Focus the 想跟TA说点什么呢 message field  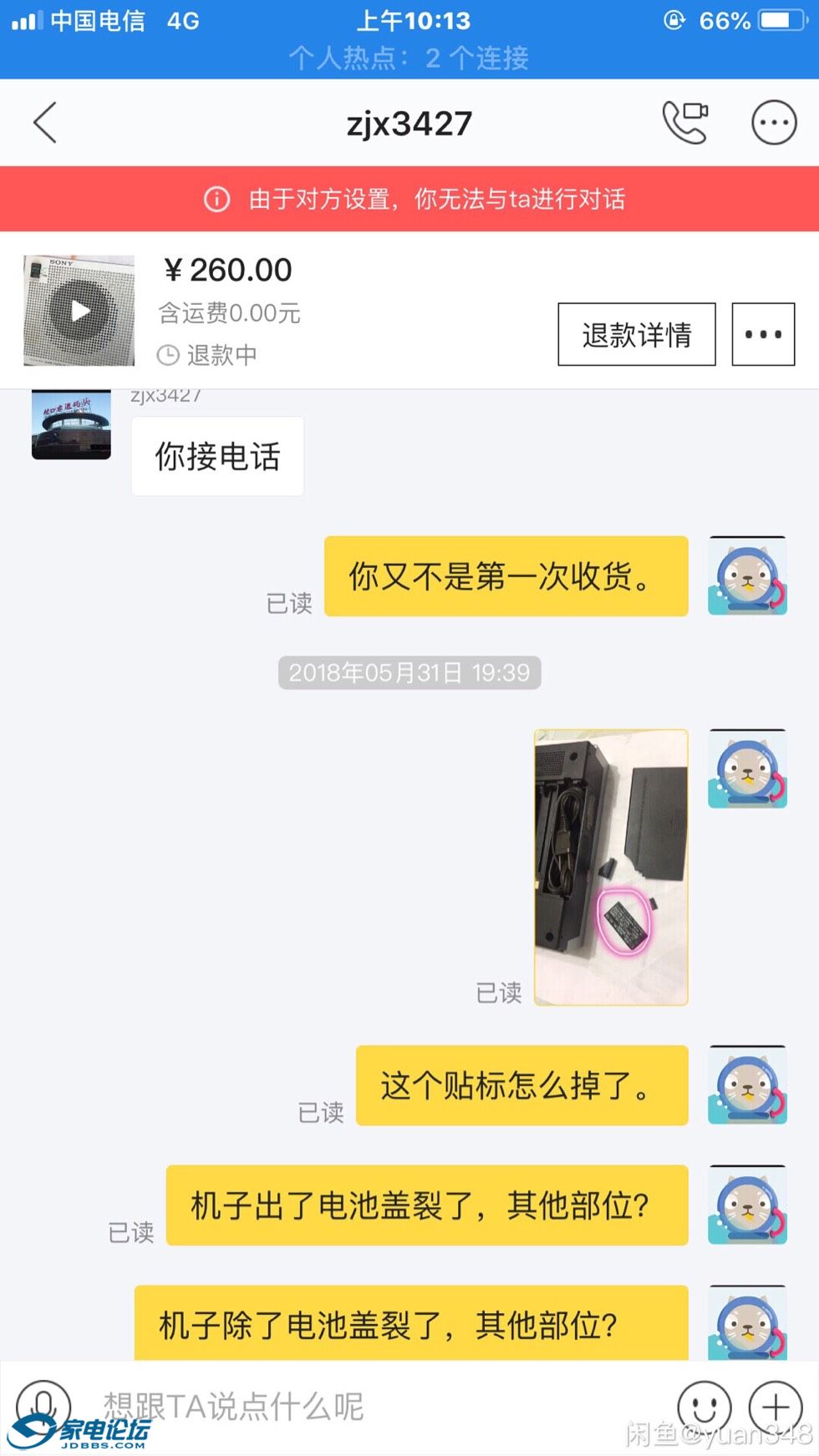tap(368, 1407)
